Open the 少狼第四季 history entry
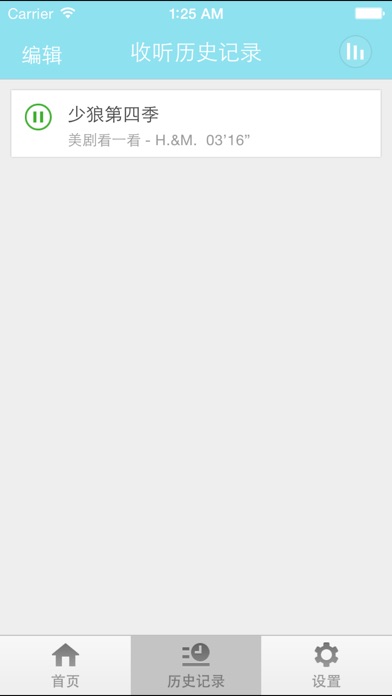 pos(196,123)
